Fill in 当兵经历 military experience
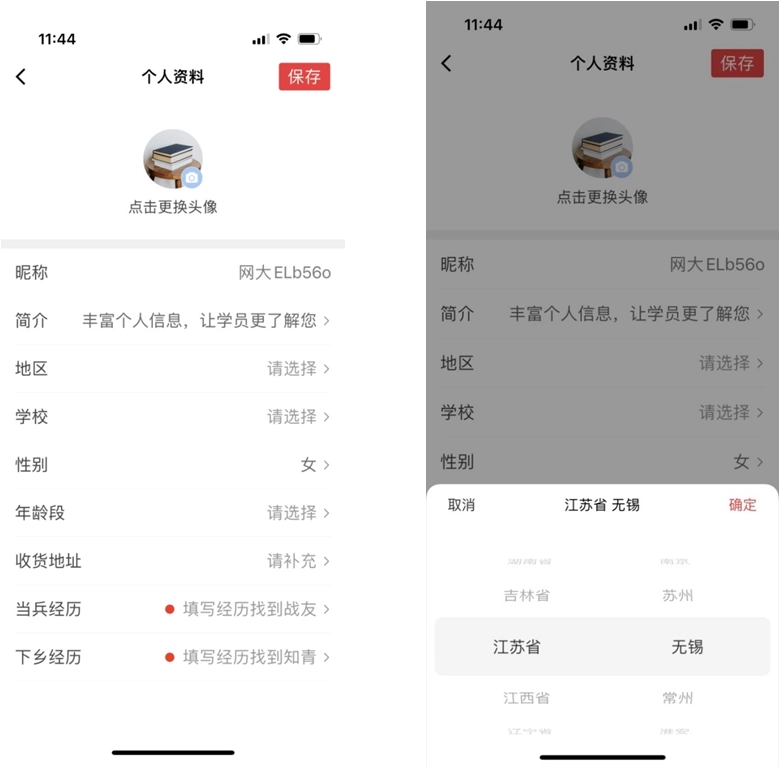This screenshot has width=780, height=768. point(173,609)
